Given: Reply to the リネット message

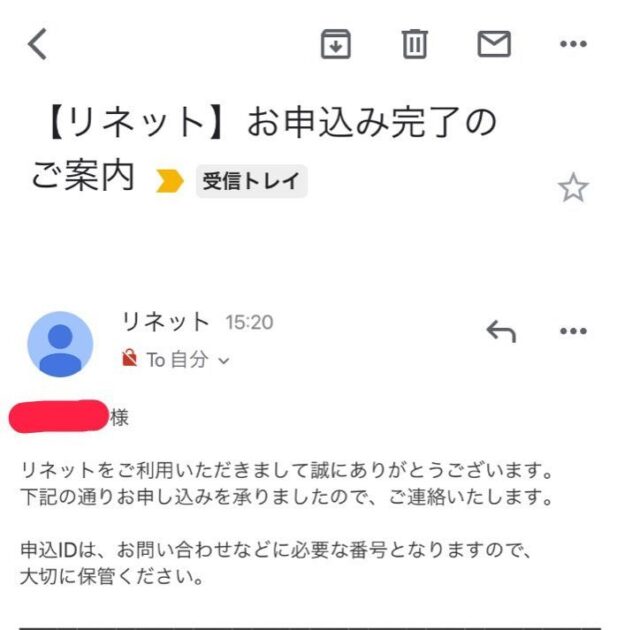Looking at the screenshot, I should click(x=500, y=331).
